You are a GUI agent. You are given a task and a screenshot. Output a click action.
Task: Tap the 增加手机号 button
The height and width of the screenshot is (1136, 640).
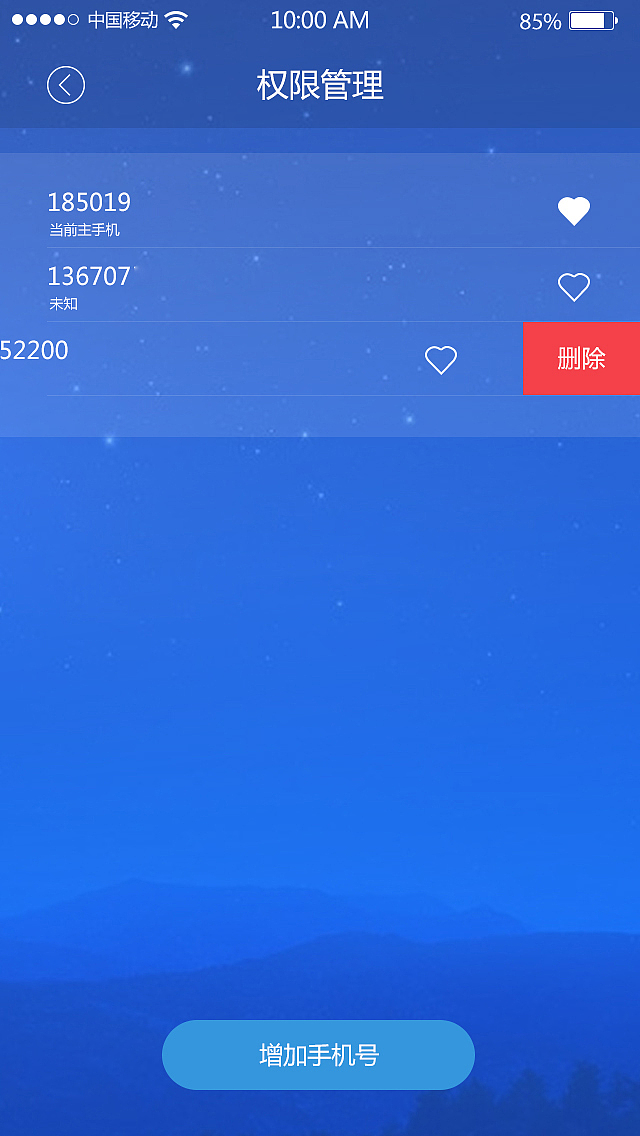(318, 1055)
